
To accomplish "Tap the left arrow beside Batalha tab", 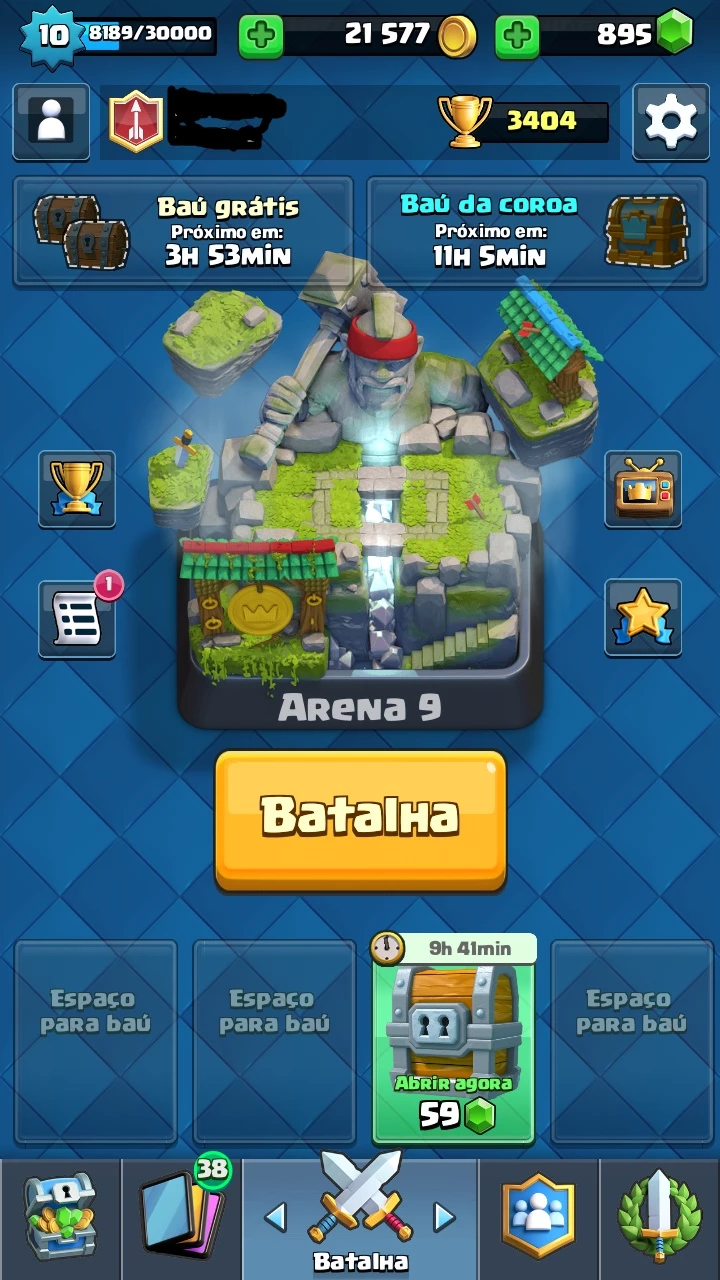I will point(276,1217).
